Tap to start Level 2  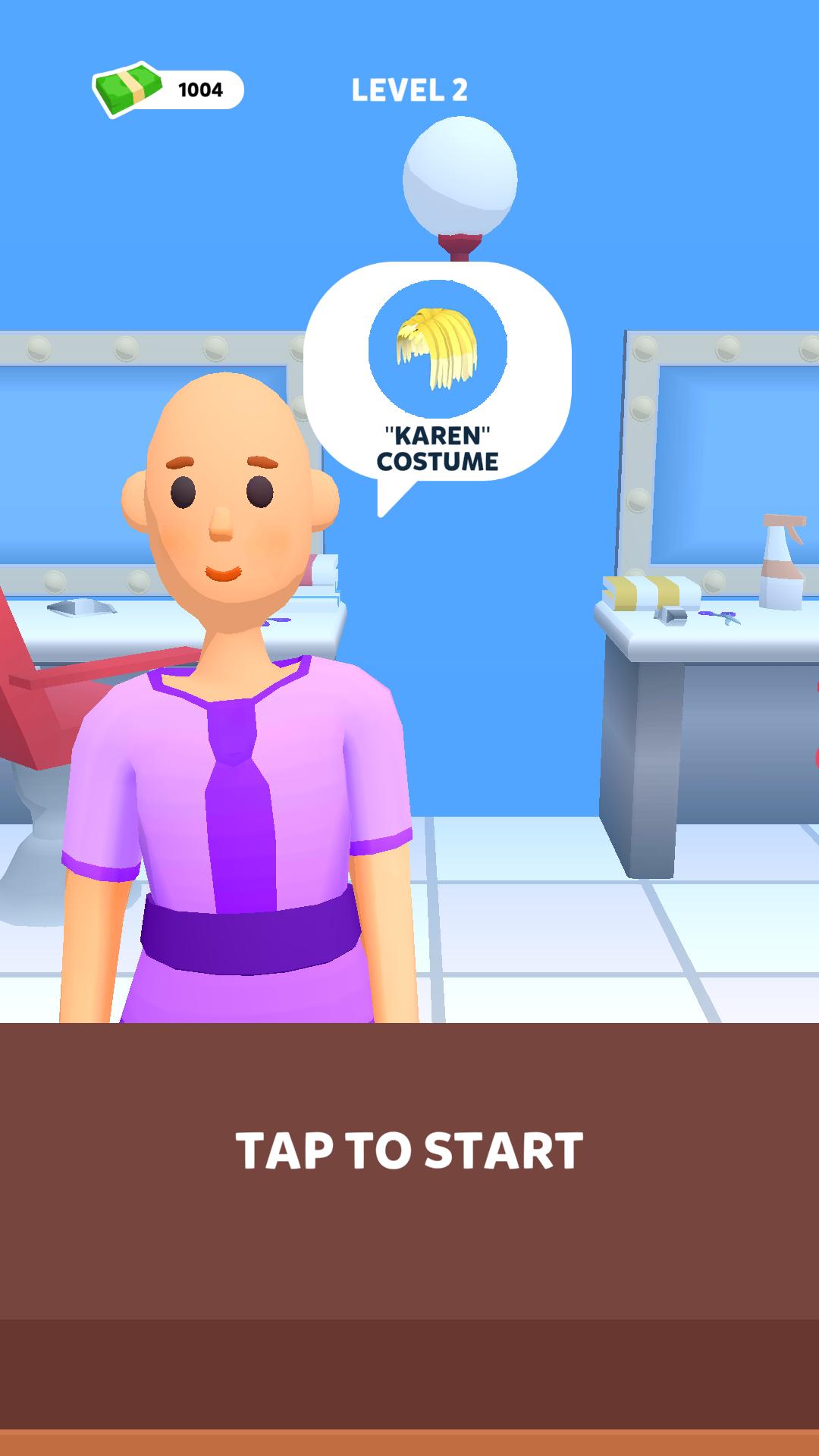pos(409,1150)
